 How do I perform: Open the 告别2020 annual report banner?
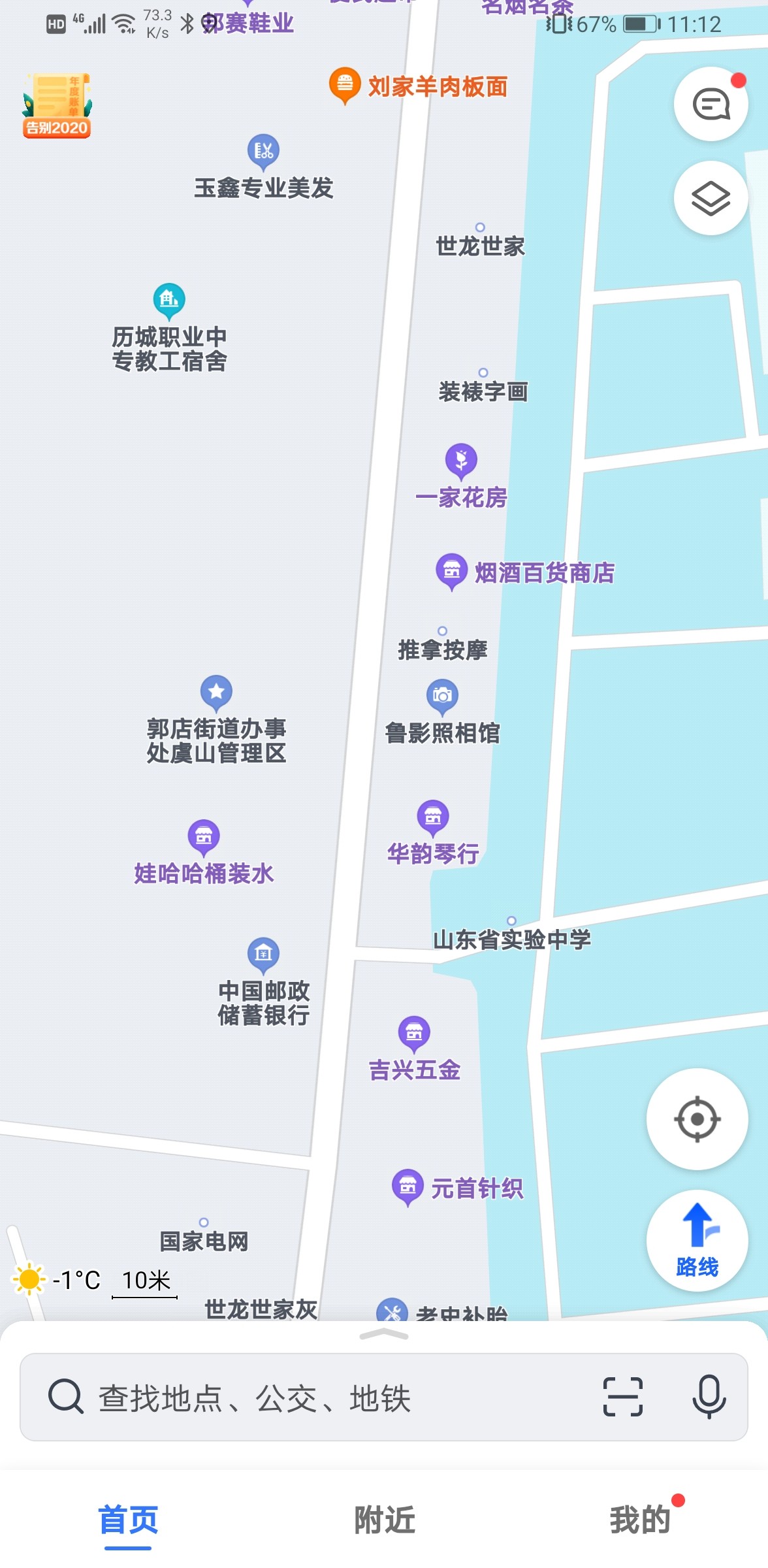[57, 105]
